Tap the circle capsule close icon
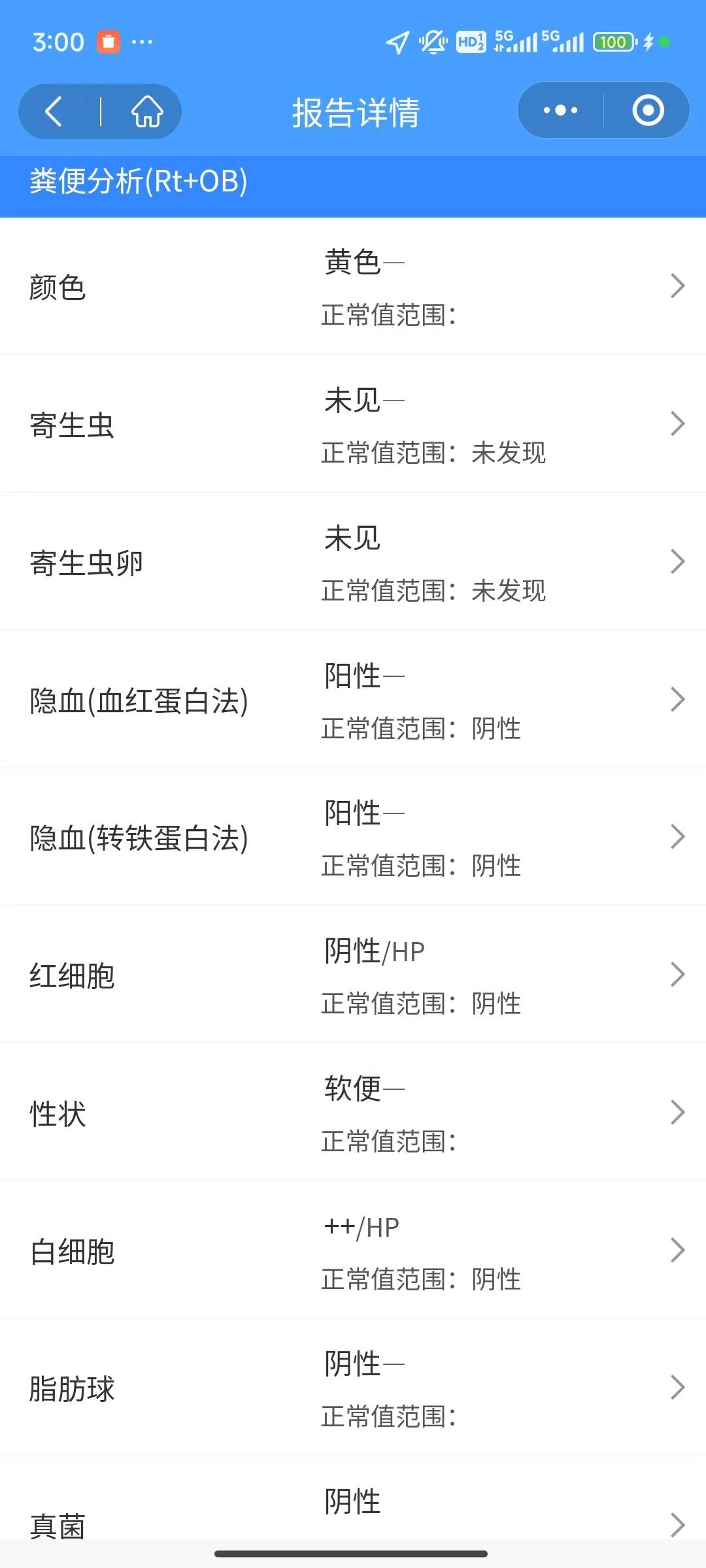Screen dimensions: 706x1568 point(646,110)
